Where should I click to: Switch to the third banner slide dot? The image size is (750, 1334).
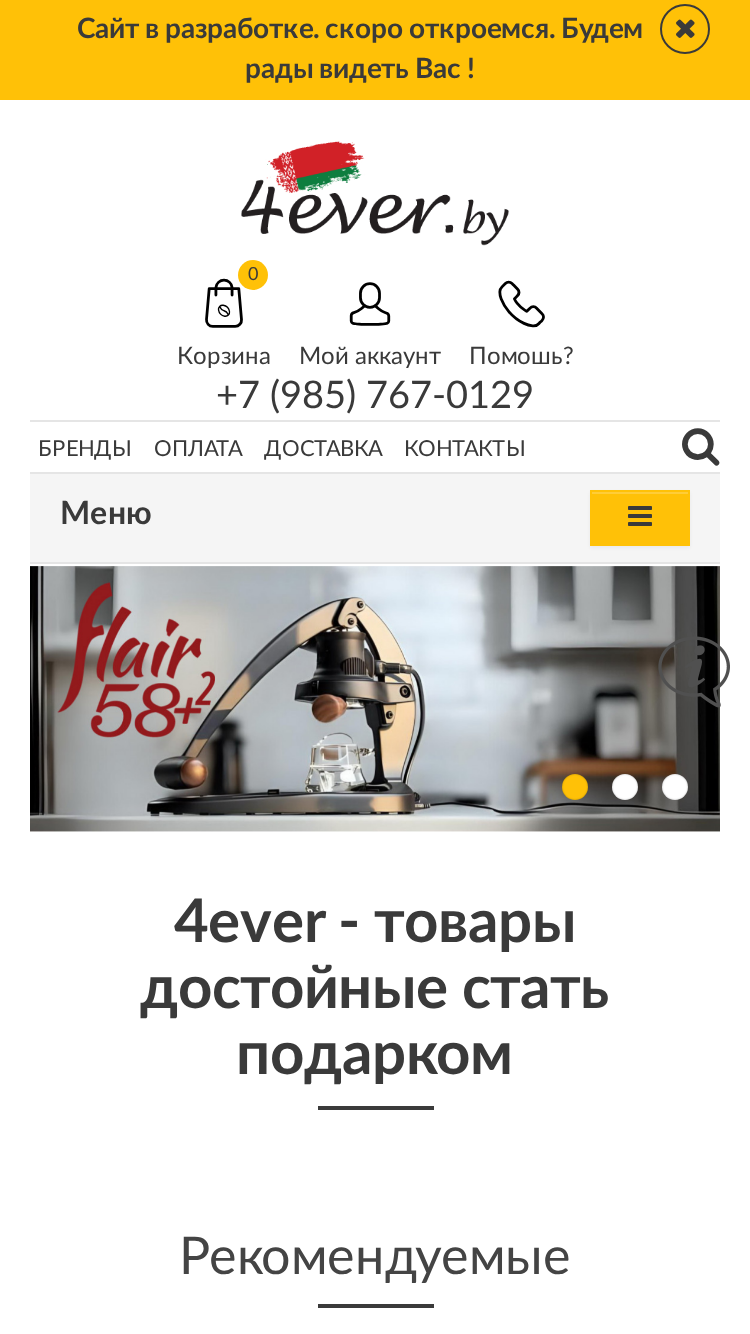pos(675,787)
